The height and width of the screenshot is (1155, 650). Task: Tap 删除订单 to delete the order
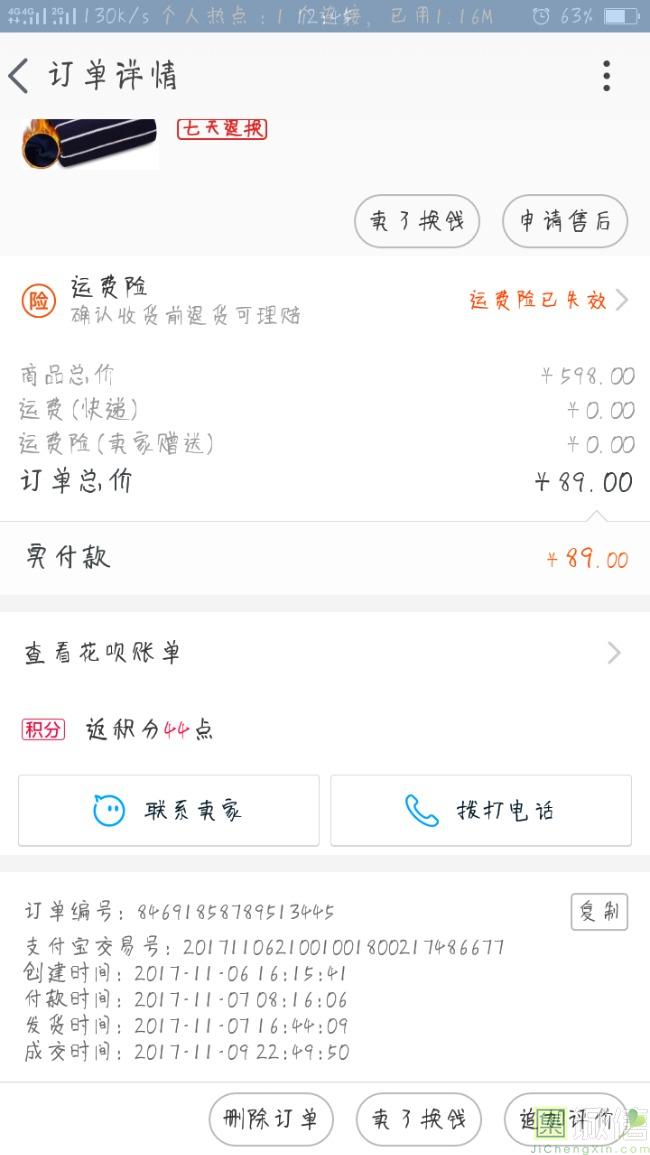coord(270,1119)
